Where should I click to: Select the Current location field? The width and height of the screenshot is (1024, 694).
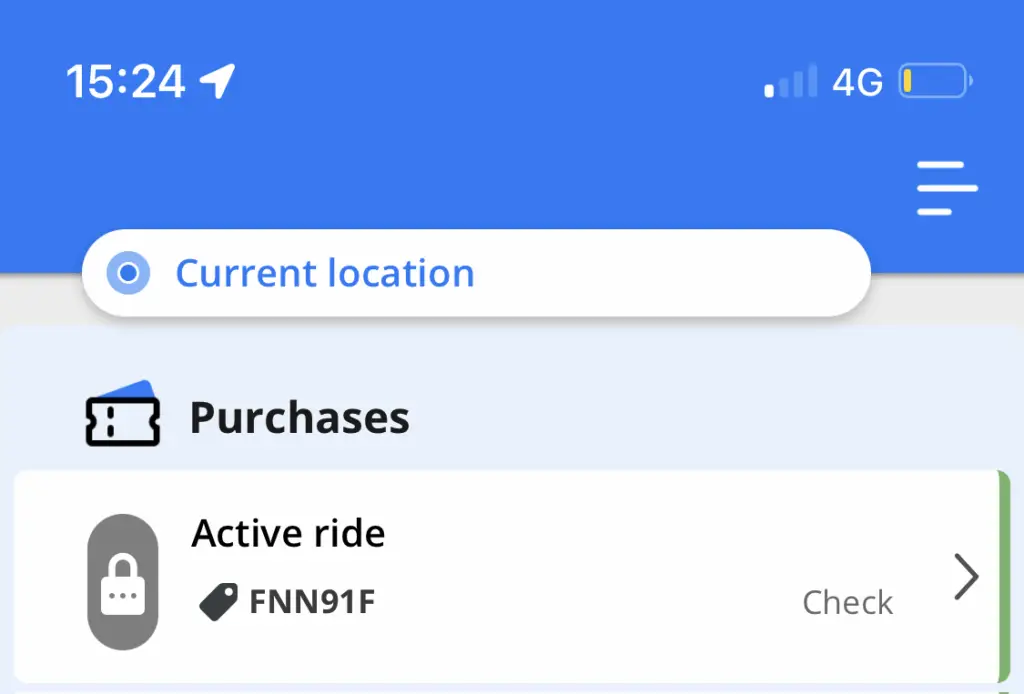pyautogui.click(x=475, y=273)
